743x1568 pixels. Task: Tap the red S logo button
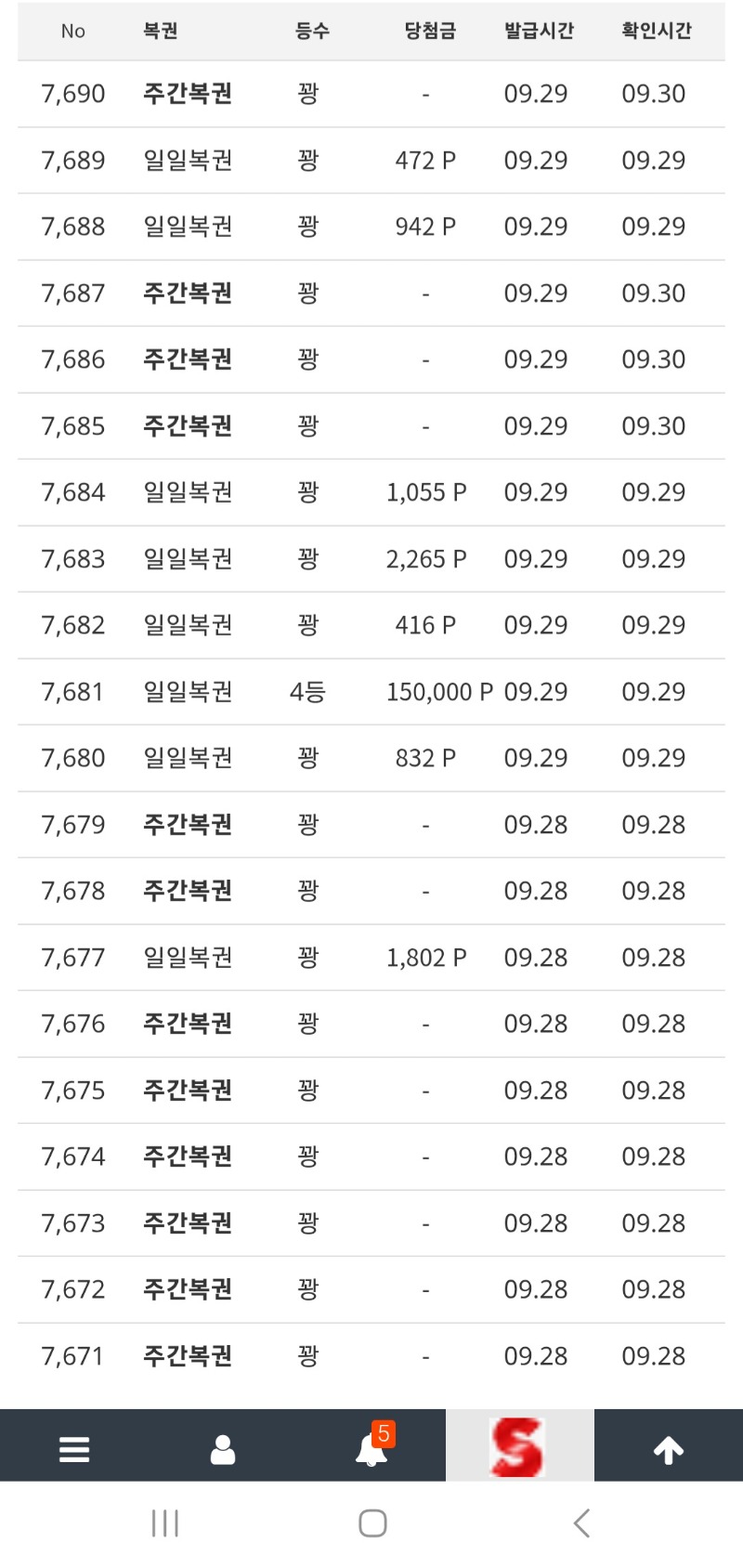[518, 1446]
